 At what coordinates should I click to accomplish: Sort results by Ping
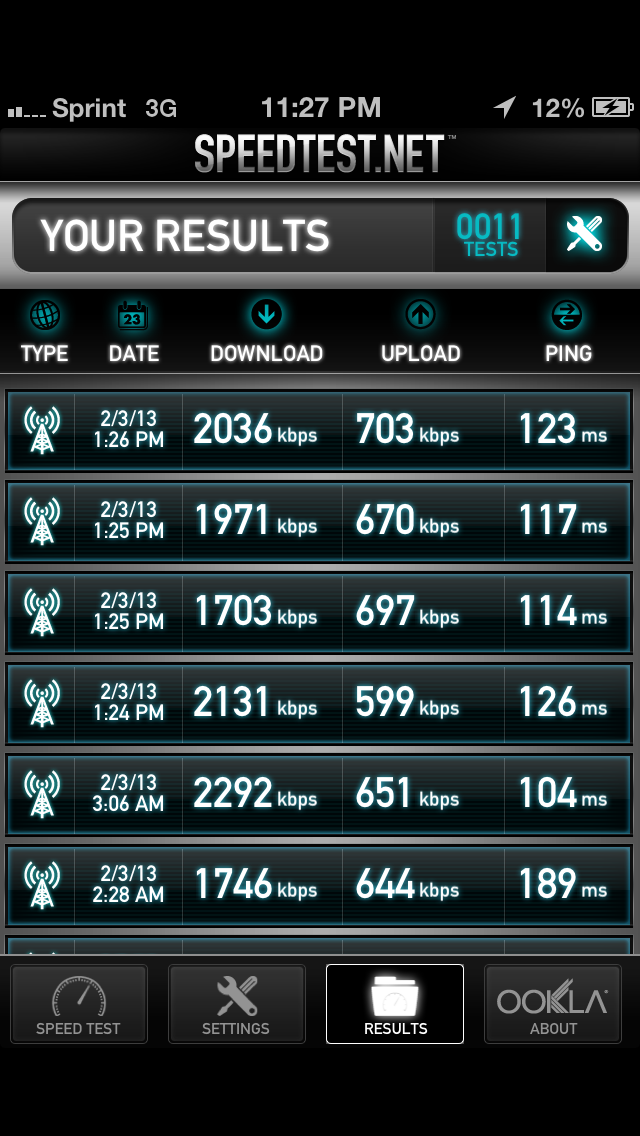(x=568, y=333)
